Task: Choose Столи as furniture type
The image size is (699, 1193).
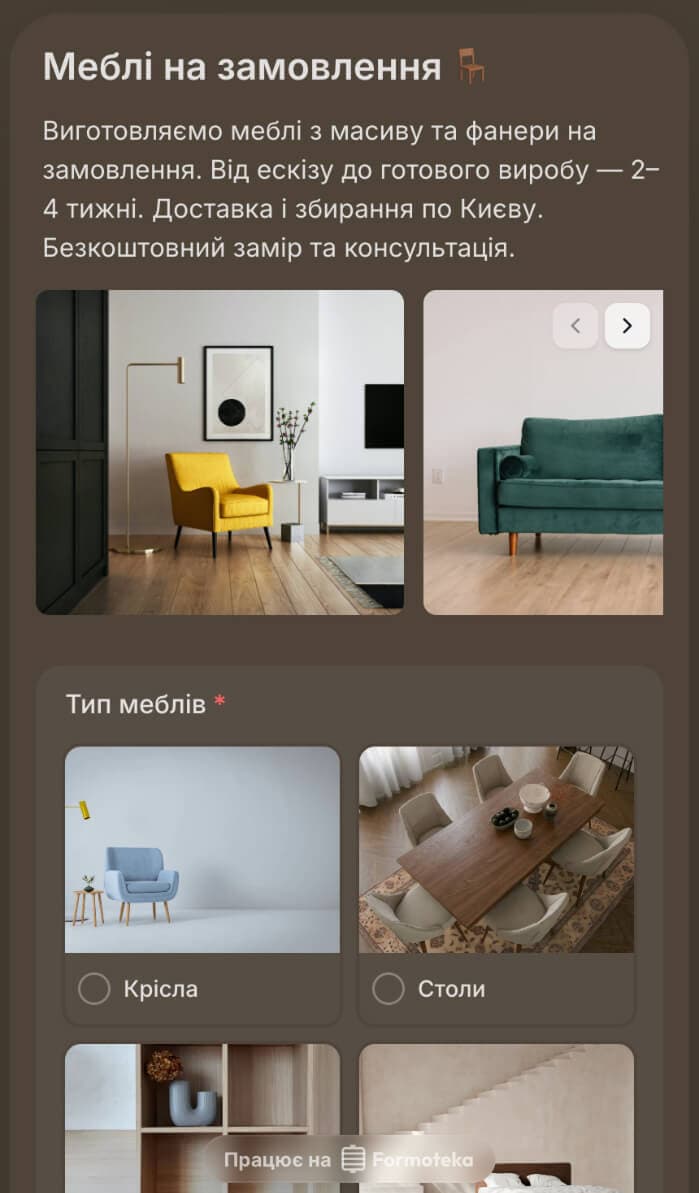Action: click(388, 988)
